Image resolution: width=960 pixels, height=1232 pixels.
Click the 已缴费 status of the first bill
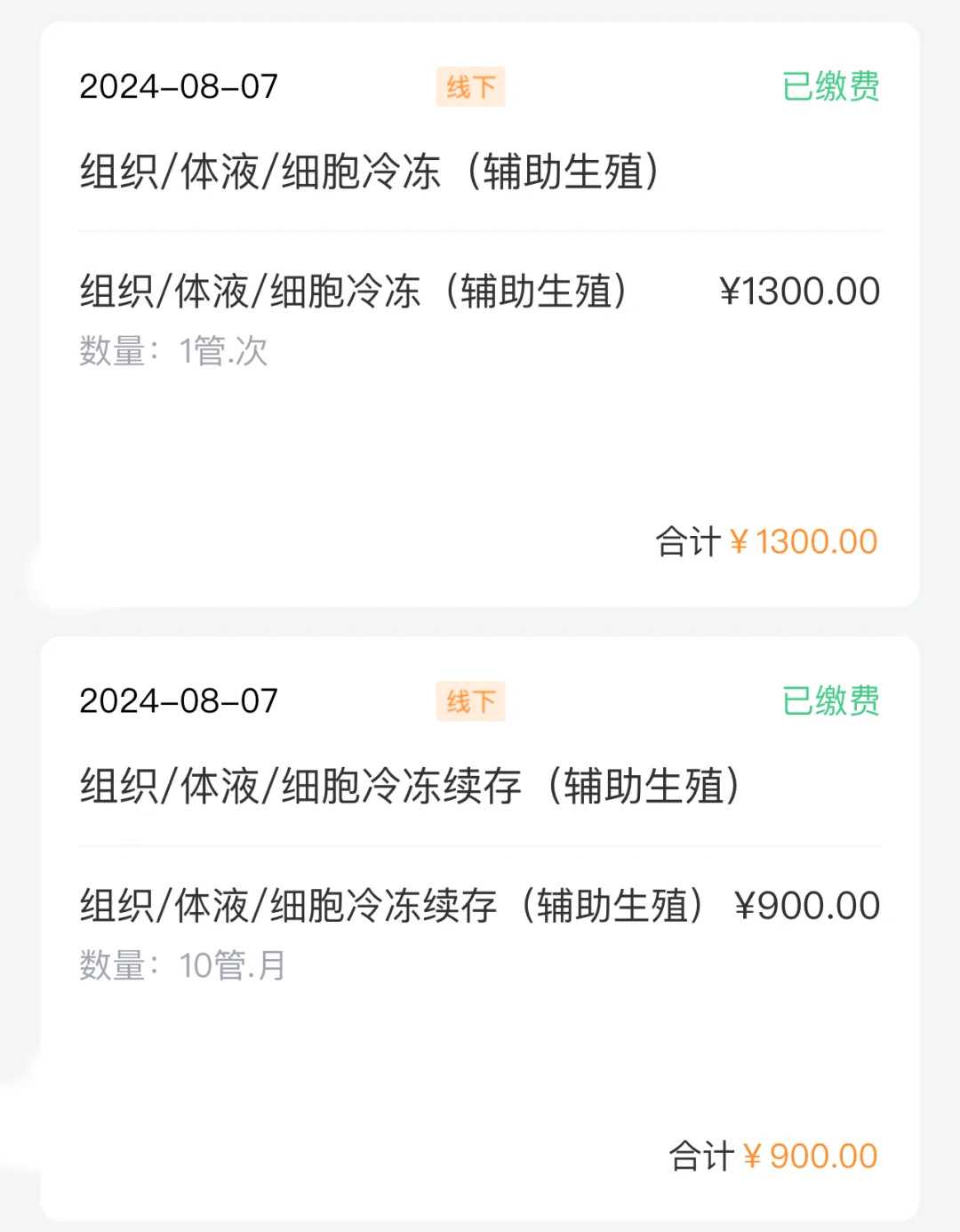829,86
